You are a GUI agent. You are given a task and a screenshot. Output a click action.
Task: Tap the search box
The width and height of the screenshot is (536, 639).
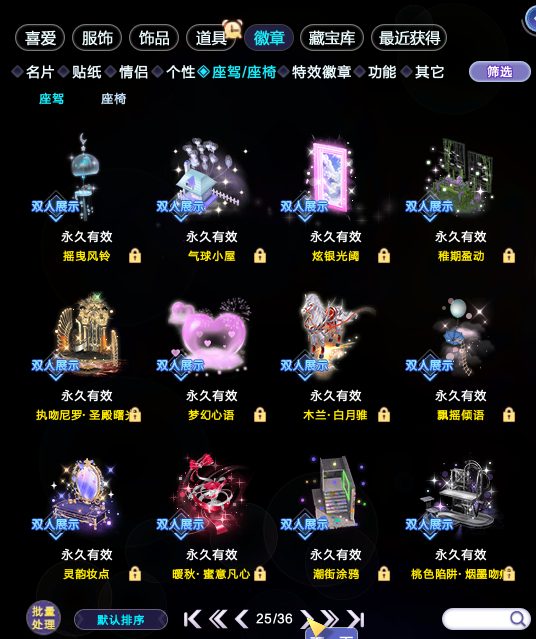tap(486, 619)
